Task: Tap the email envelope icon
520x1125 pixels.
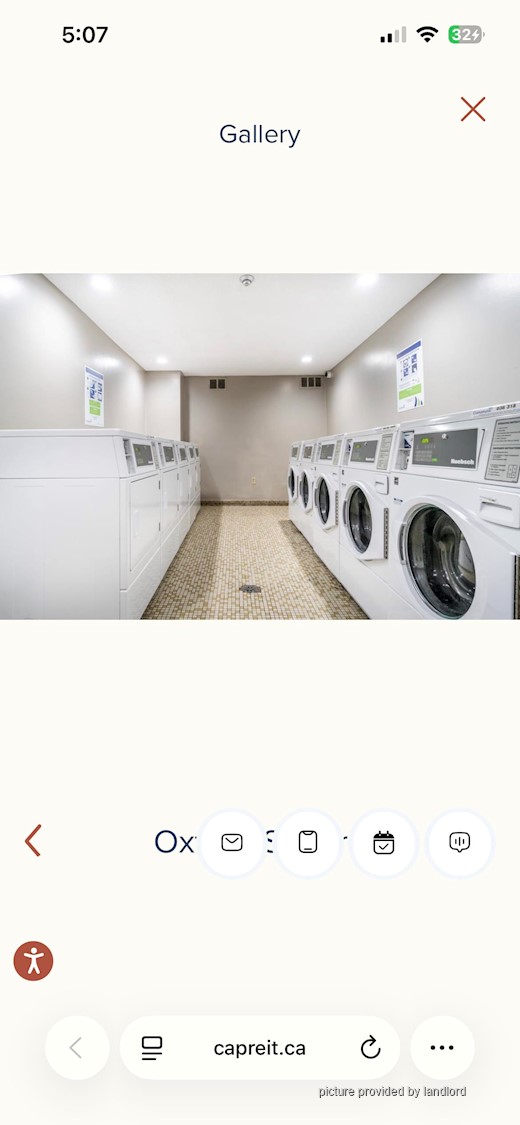Action: [232, 842]
